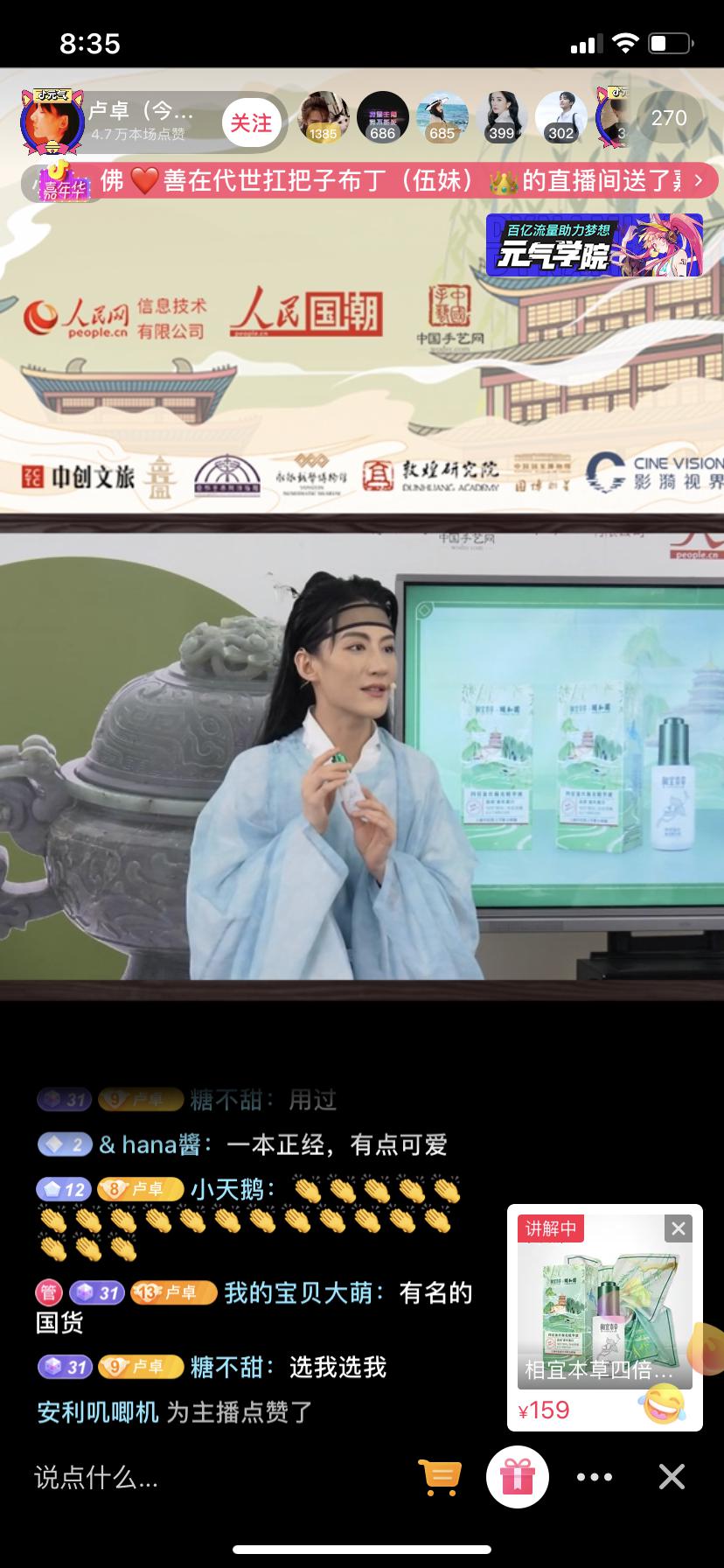View commenter 我的宝贝大萌's profile
Image resolution: width=724 pixels, height=1568 pixels.
point(304,1292)
